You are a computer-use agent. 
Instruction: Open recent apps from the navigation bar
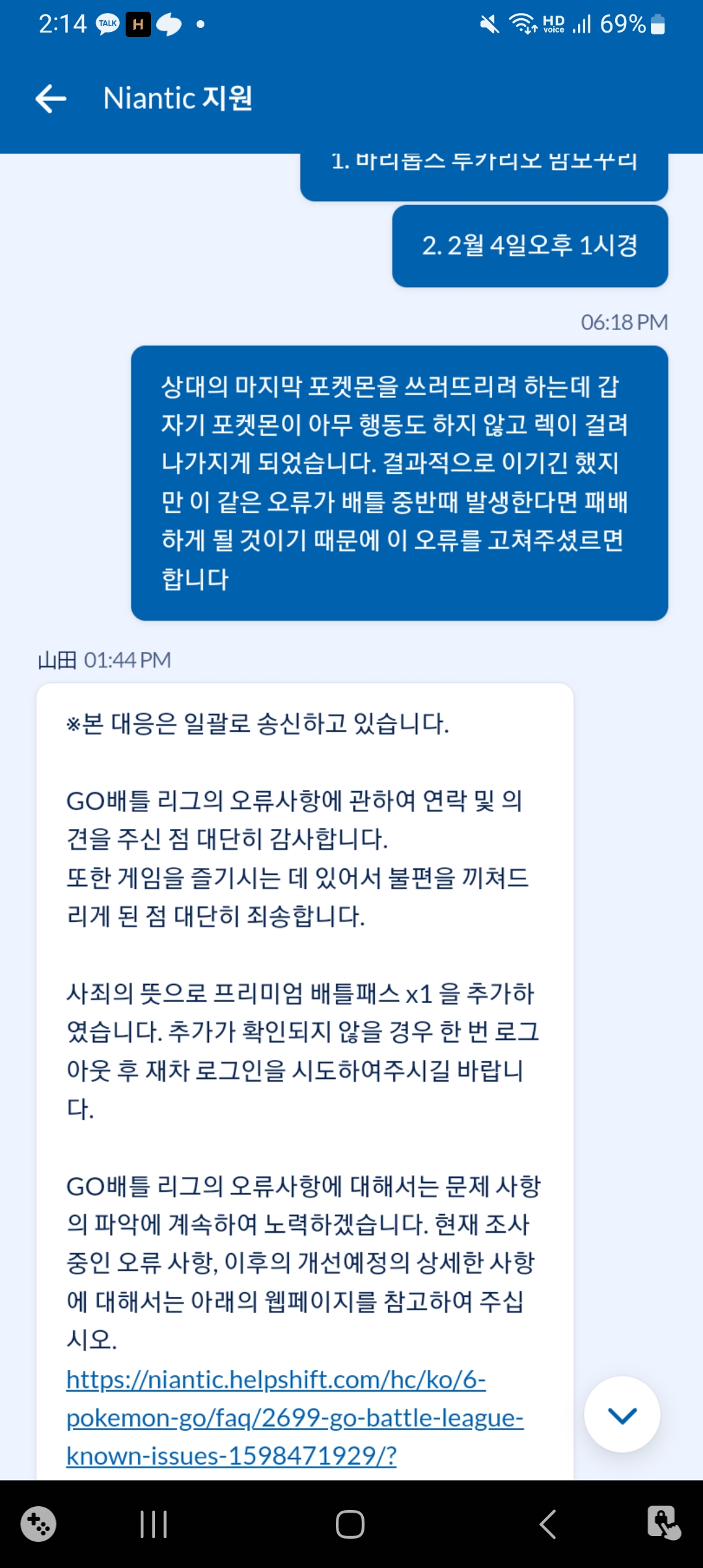154,1524
